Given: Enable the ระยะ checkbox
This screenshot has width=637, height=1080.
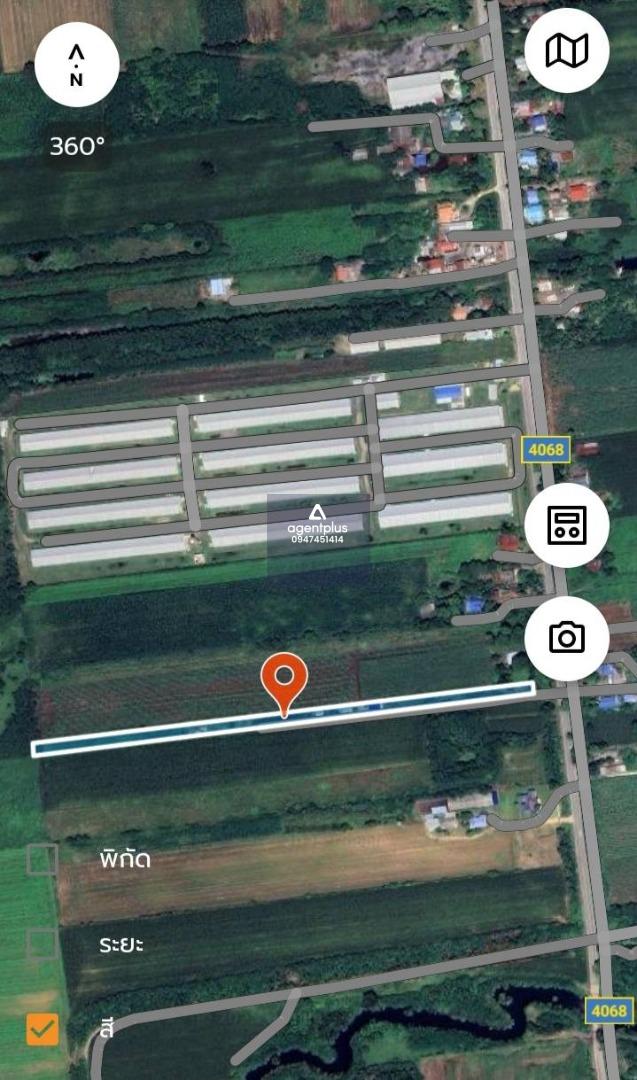Looking at the screenshot, I should pyautogui.click(x=42, y=943).
